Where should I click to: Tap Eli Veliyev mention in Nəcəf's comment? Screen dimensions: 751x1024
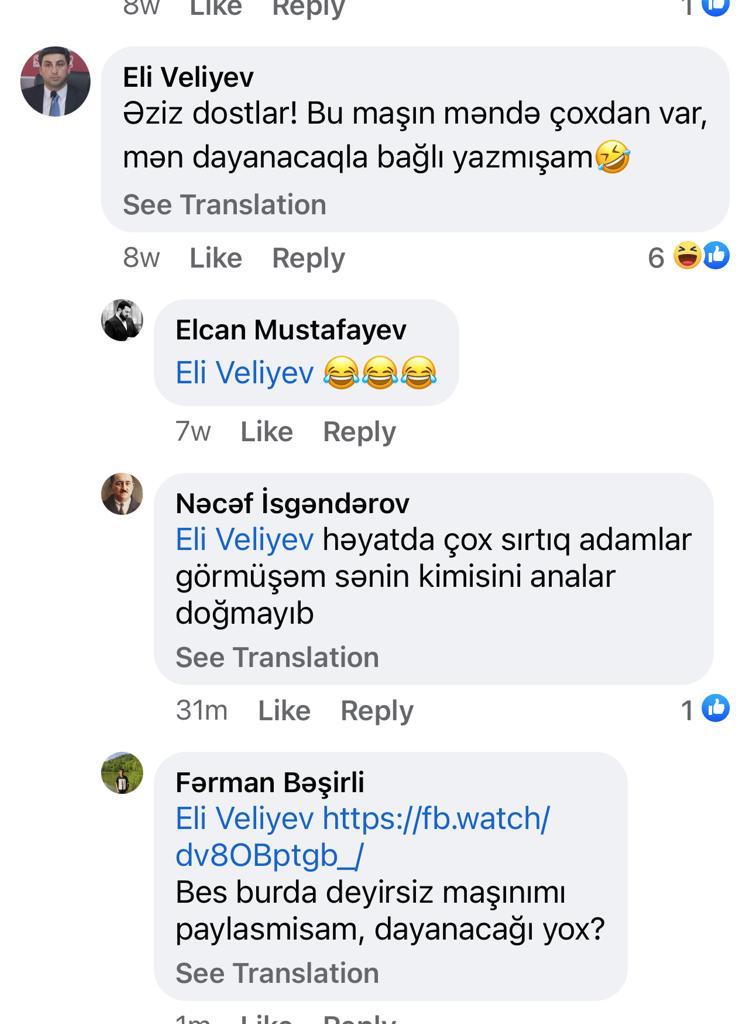click(x=244, y=540)
